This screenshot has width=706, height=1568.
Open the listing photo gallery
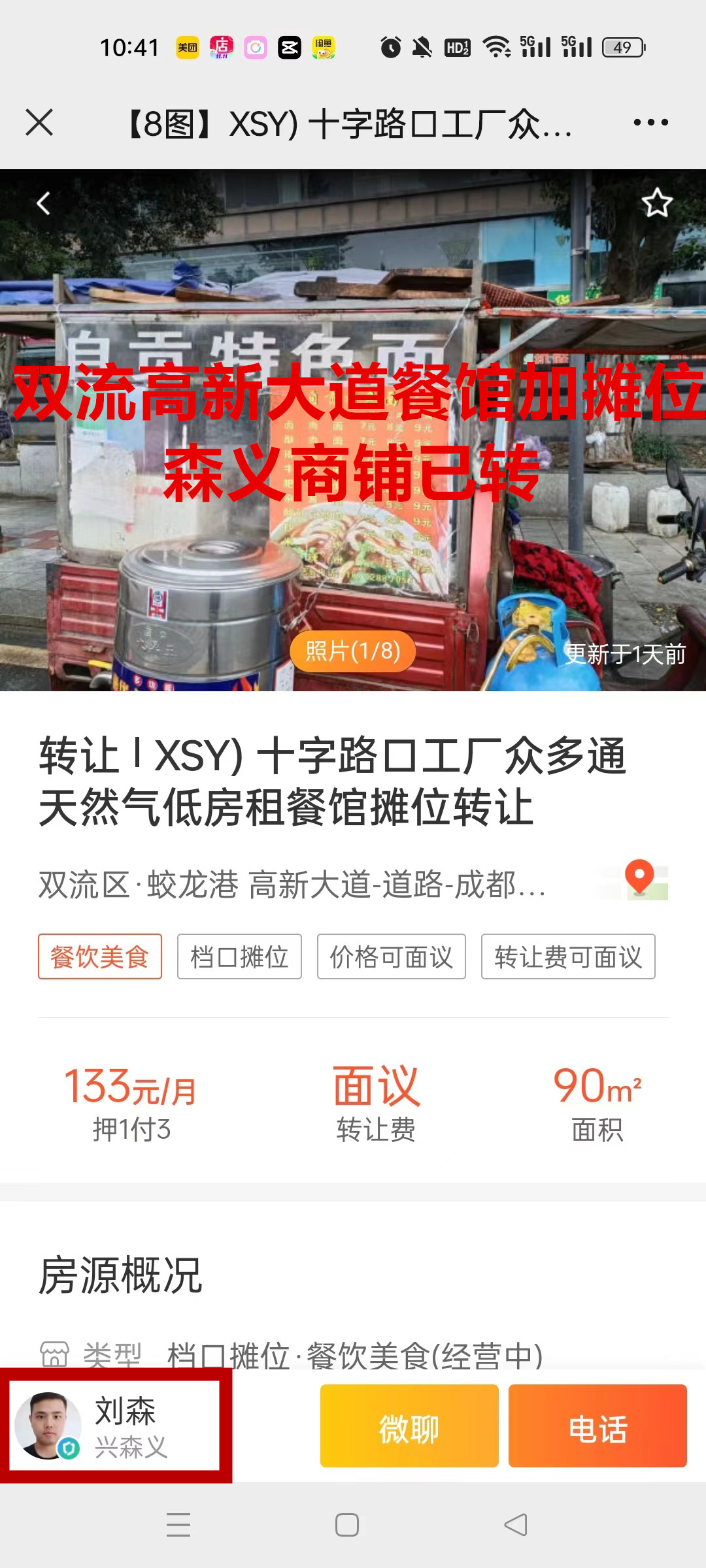pos(353,651)
